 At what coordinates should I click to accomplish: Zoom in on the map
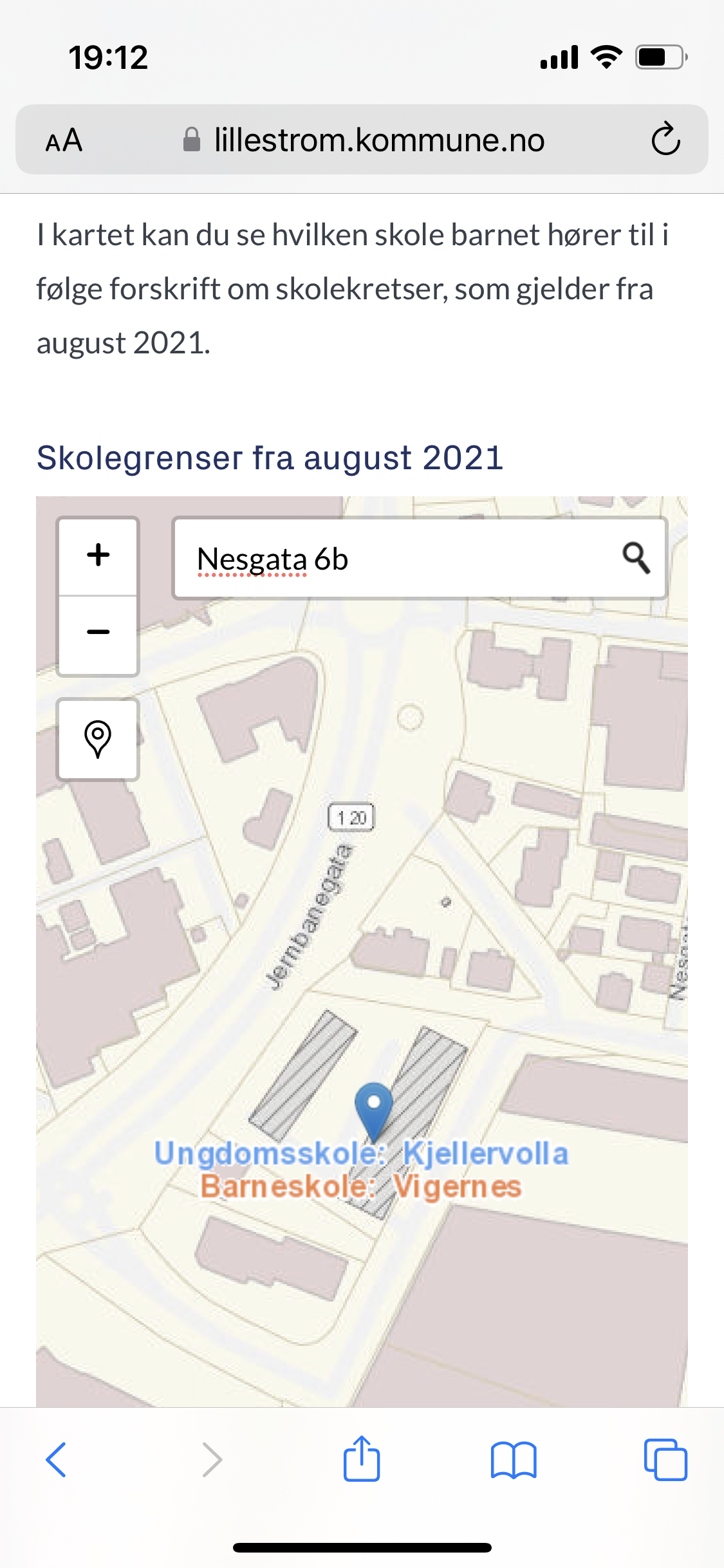pyautogui.click(x=98, y=556)
